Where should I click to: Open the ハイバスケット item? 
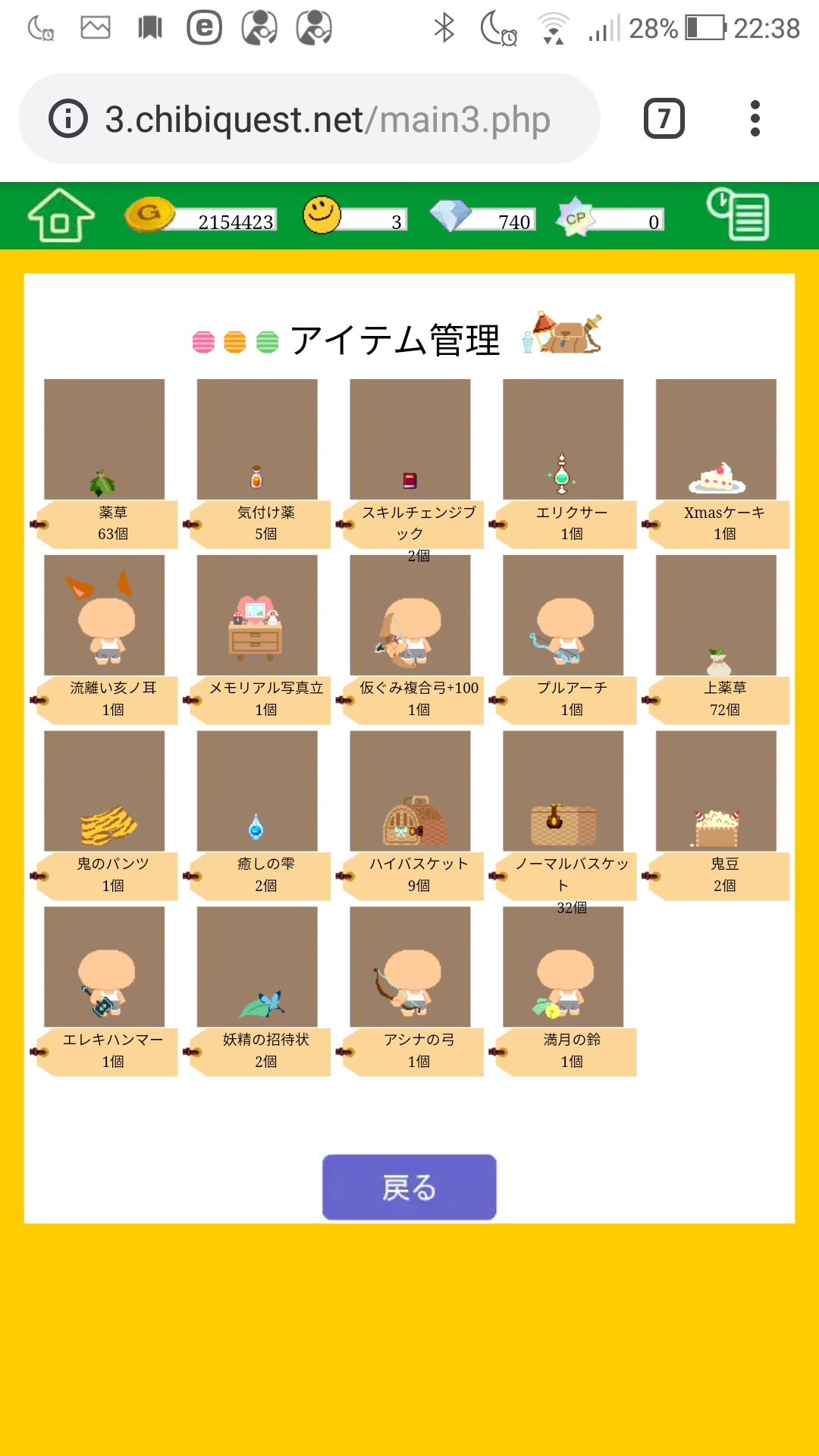(410, 791)
